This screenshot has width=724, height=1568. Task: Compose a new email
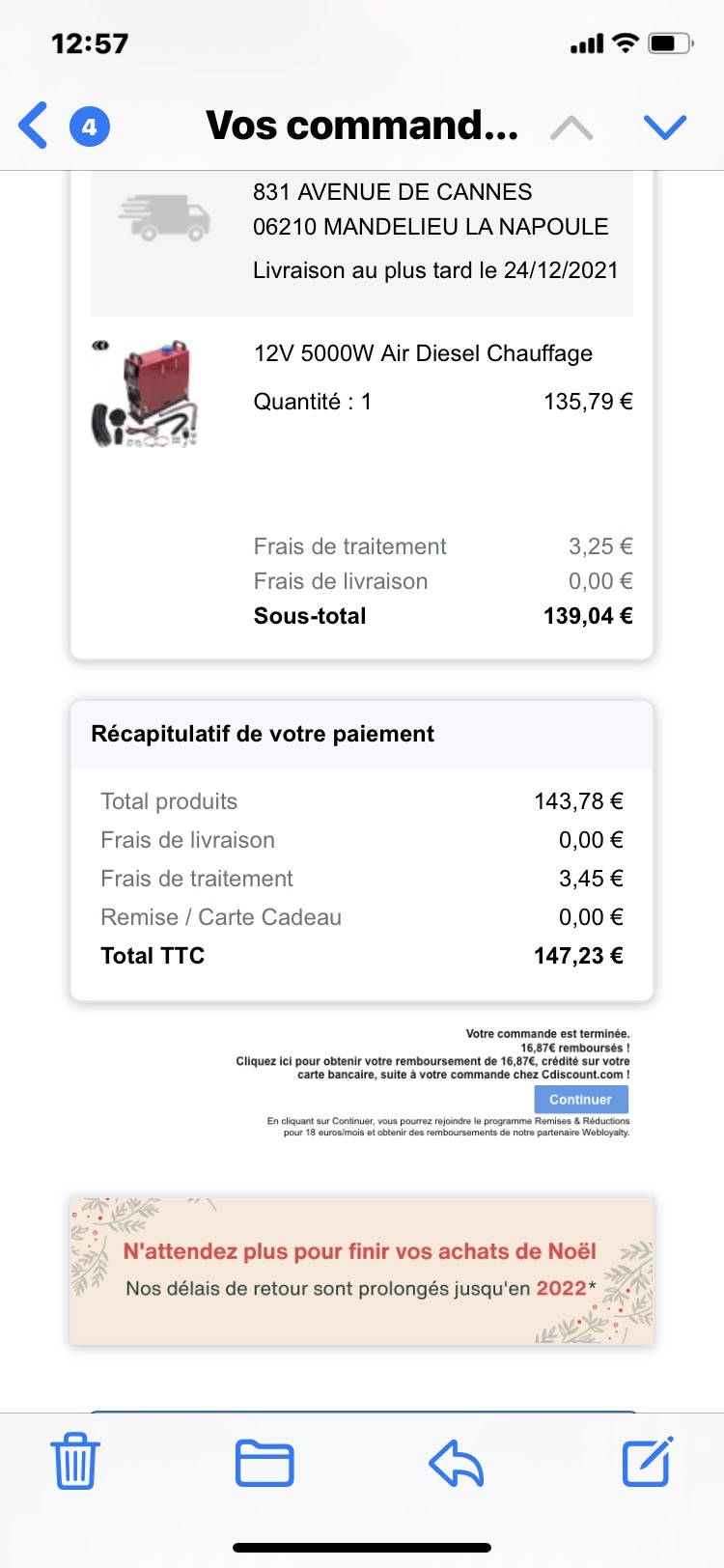(x=647, y=1462)
